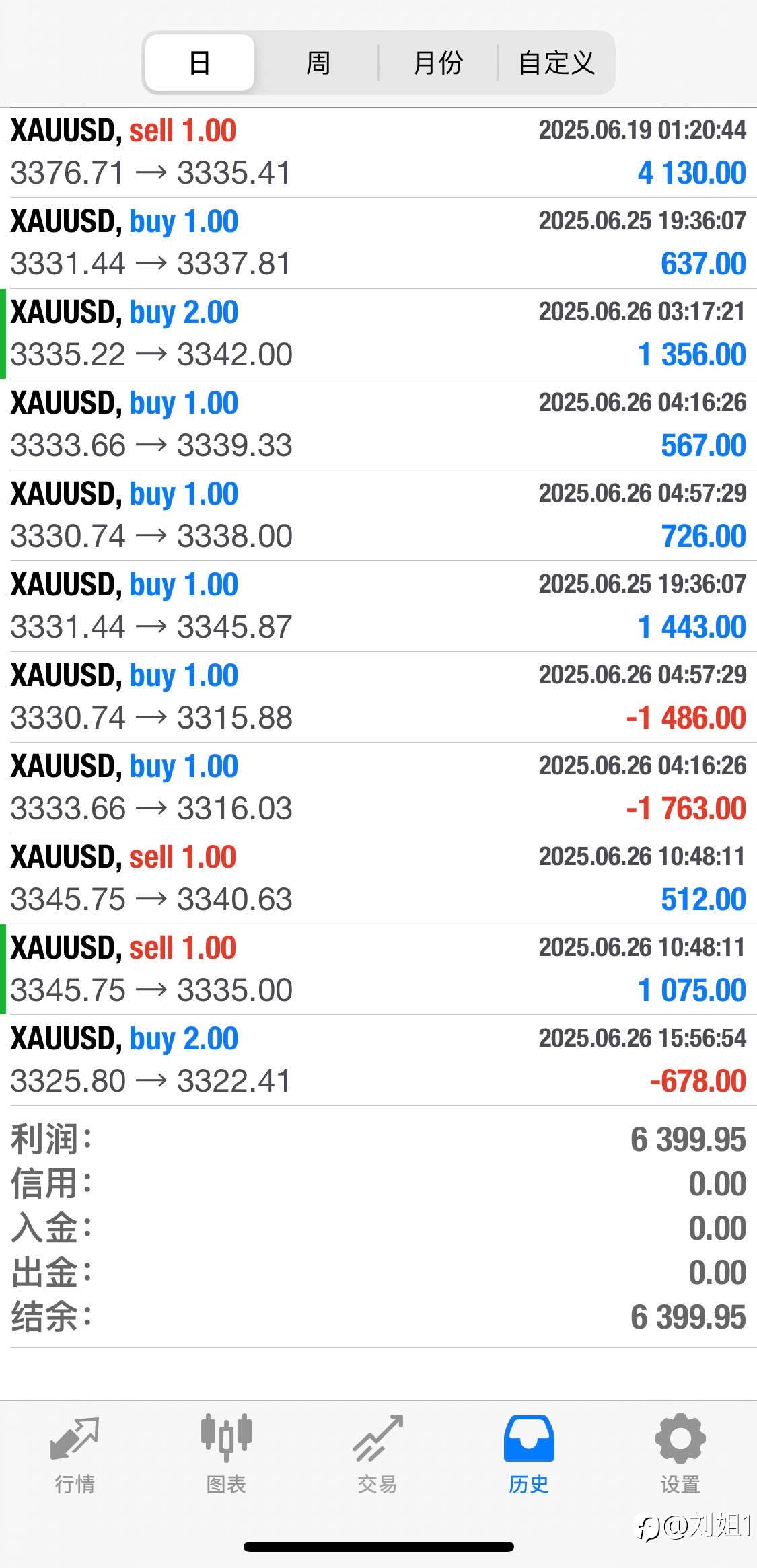Go to the 图表 chart tab
757x1568 pixels.
[226, 1455]
